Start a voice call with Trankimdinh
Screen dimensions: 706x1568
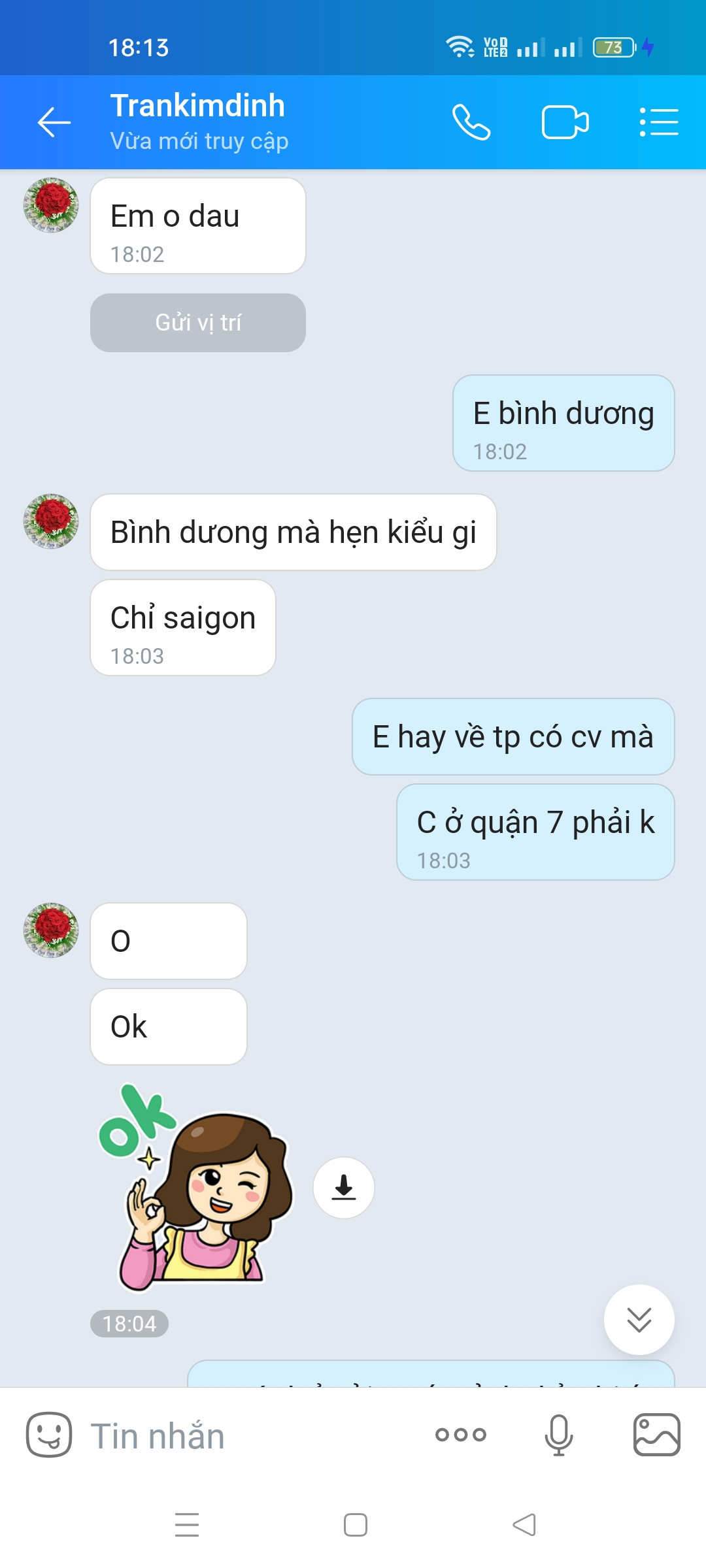tap(471, 122)
